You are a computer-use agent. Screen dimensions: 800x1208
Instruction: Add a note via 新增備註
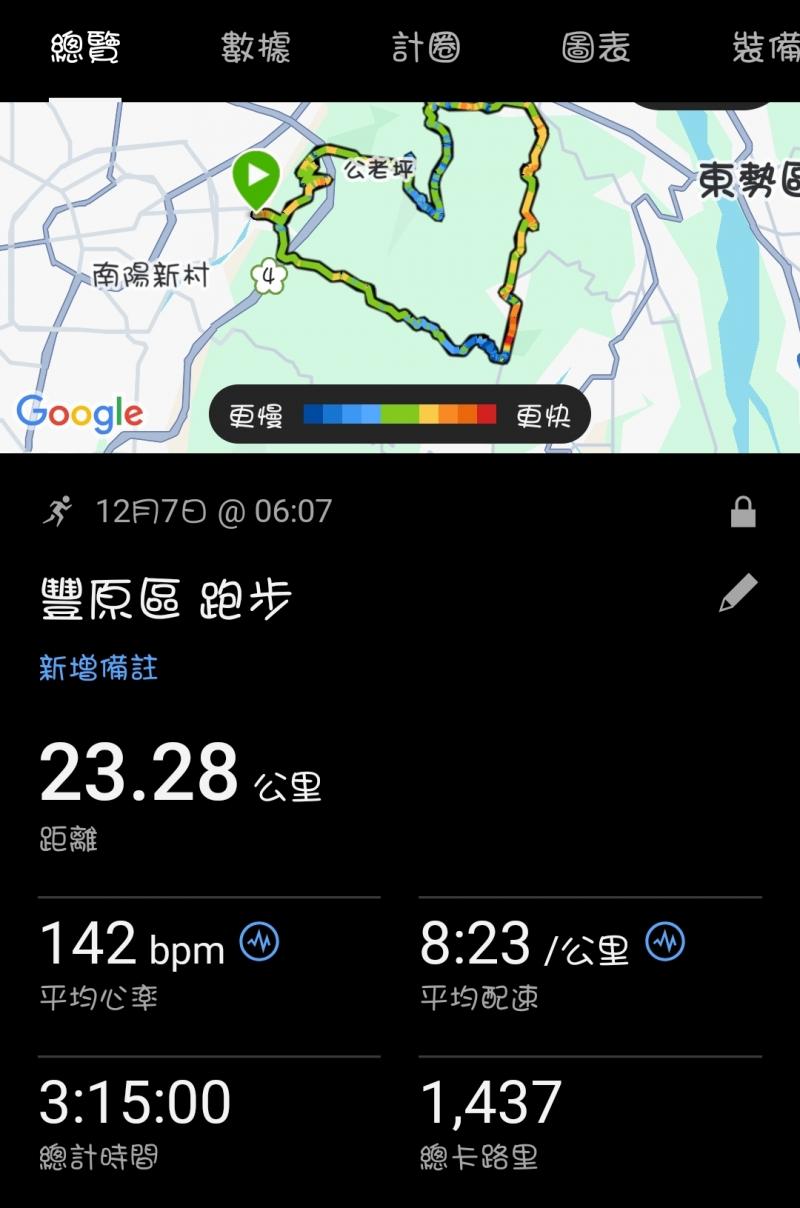(x=99, y=668)
